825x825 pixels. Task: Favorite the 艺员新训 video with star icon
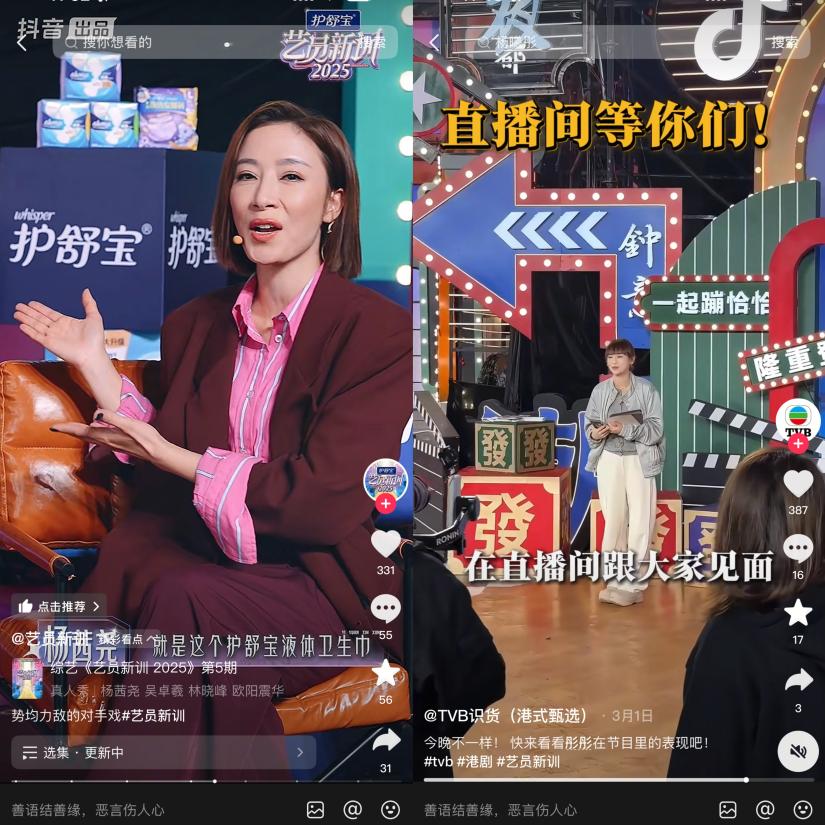point(386,673)
